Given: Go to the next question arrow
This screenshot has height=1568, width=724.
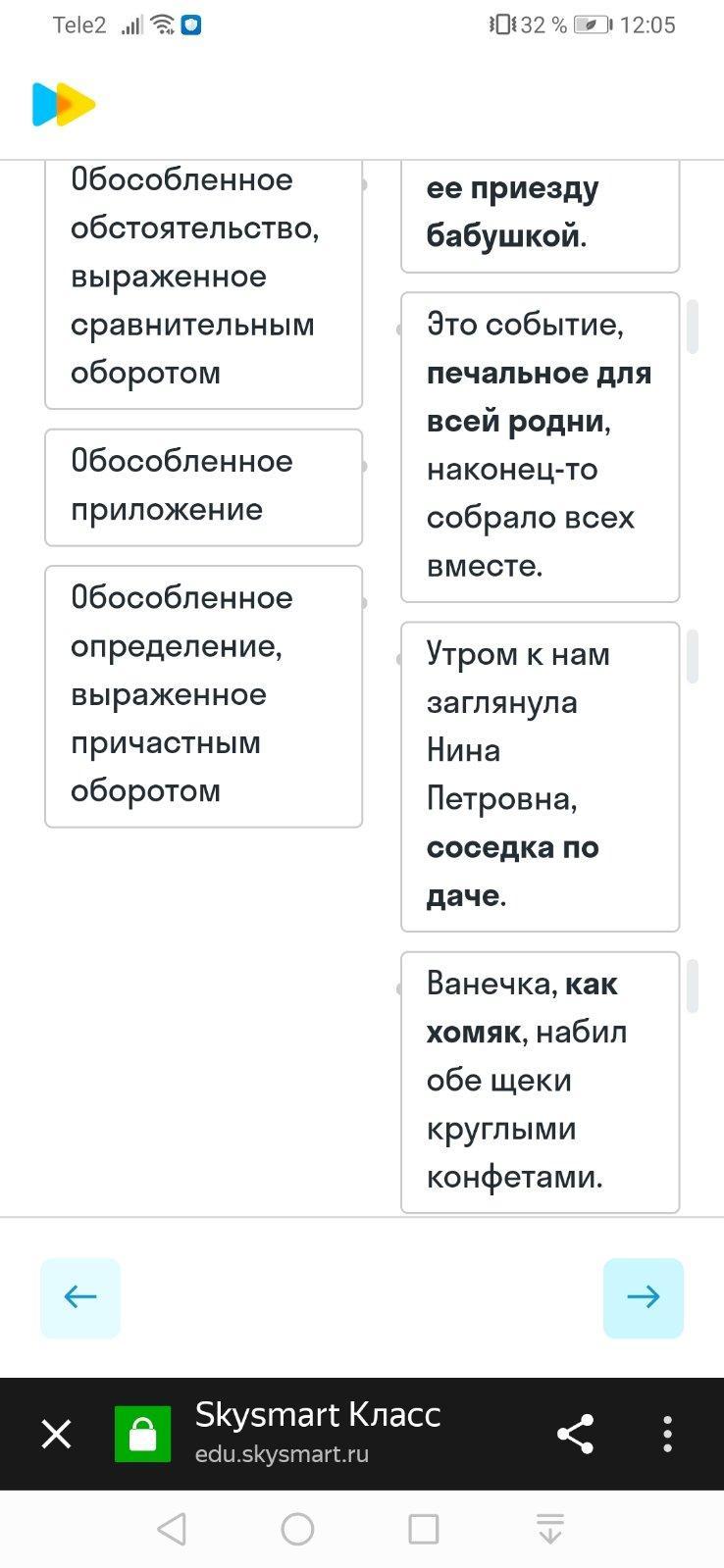Looking at the screenshot, I should click(x=643, y=1297).
